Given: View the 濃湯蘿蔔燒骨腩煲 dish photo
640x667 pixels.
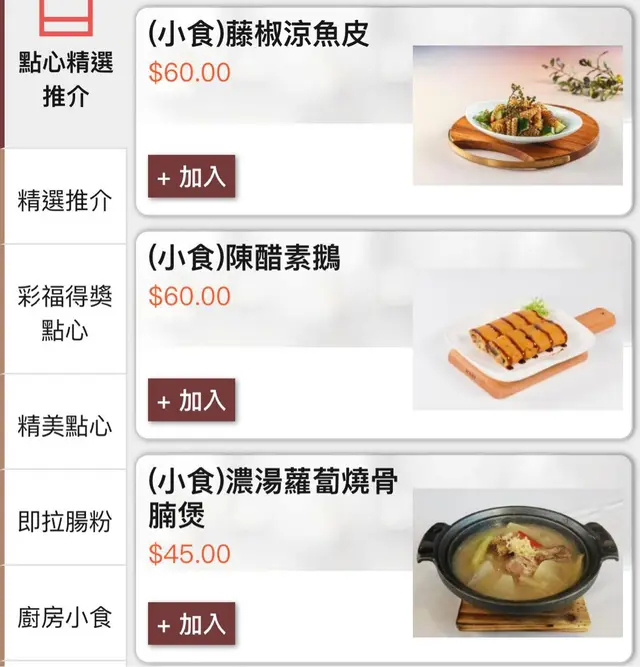Looking at the screenshot, I should pos(517,563).
